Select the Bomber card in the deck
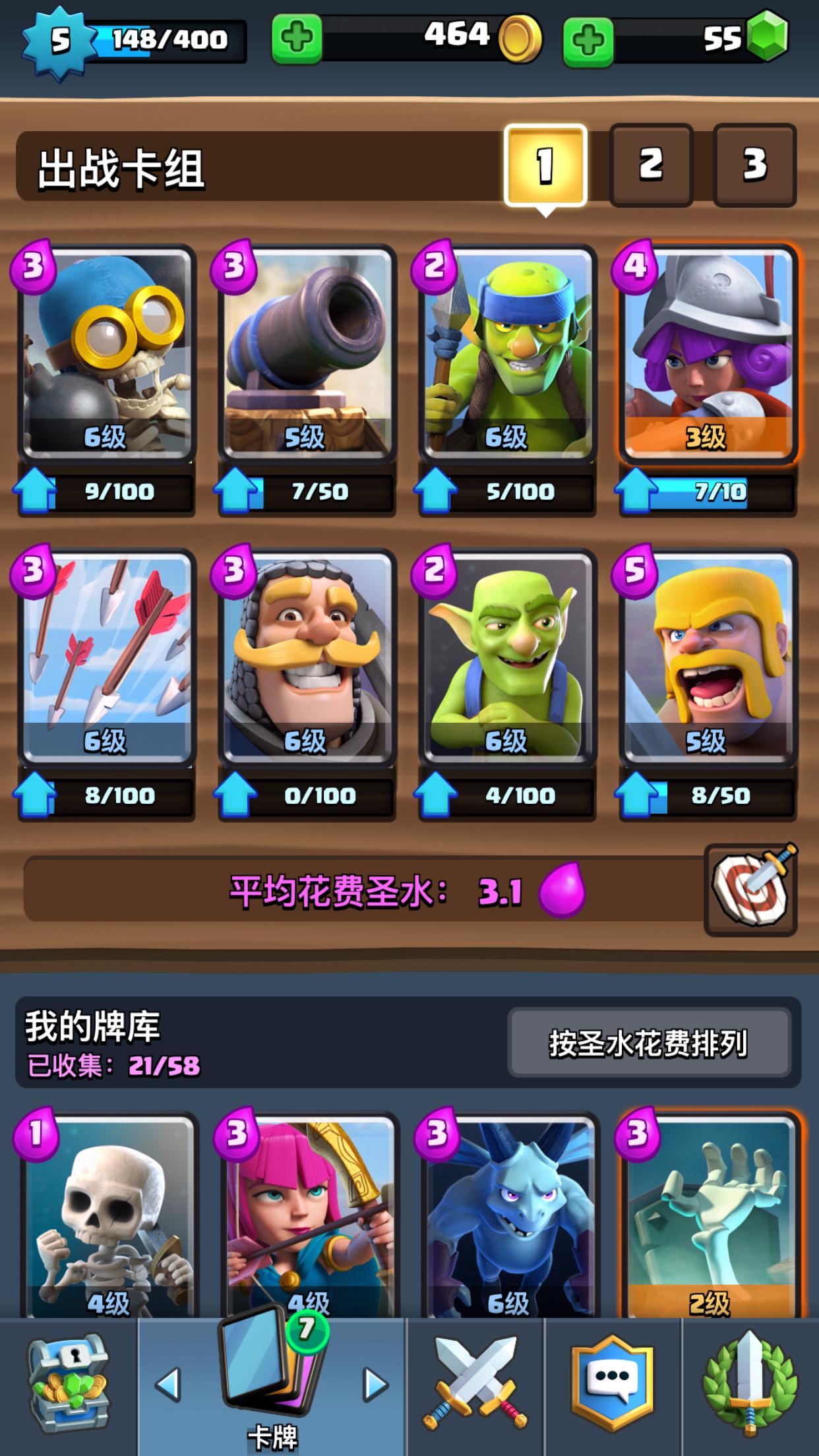The height and width of the screenshot is (1456, 819). (106, 353)
